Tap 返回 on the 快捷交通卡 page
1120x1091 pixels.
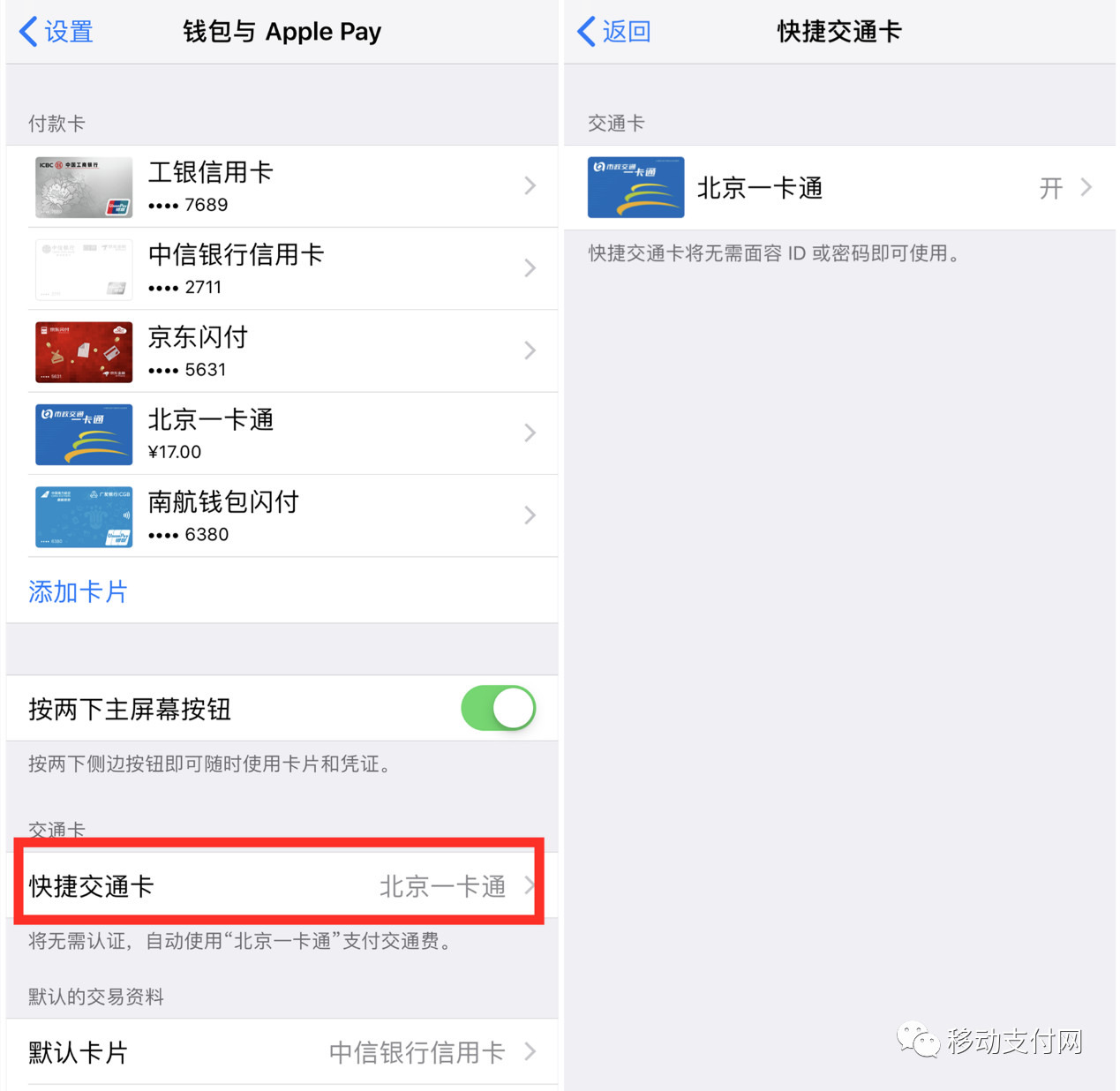click(614, 32)
